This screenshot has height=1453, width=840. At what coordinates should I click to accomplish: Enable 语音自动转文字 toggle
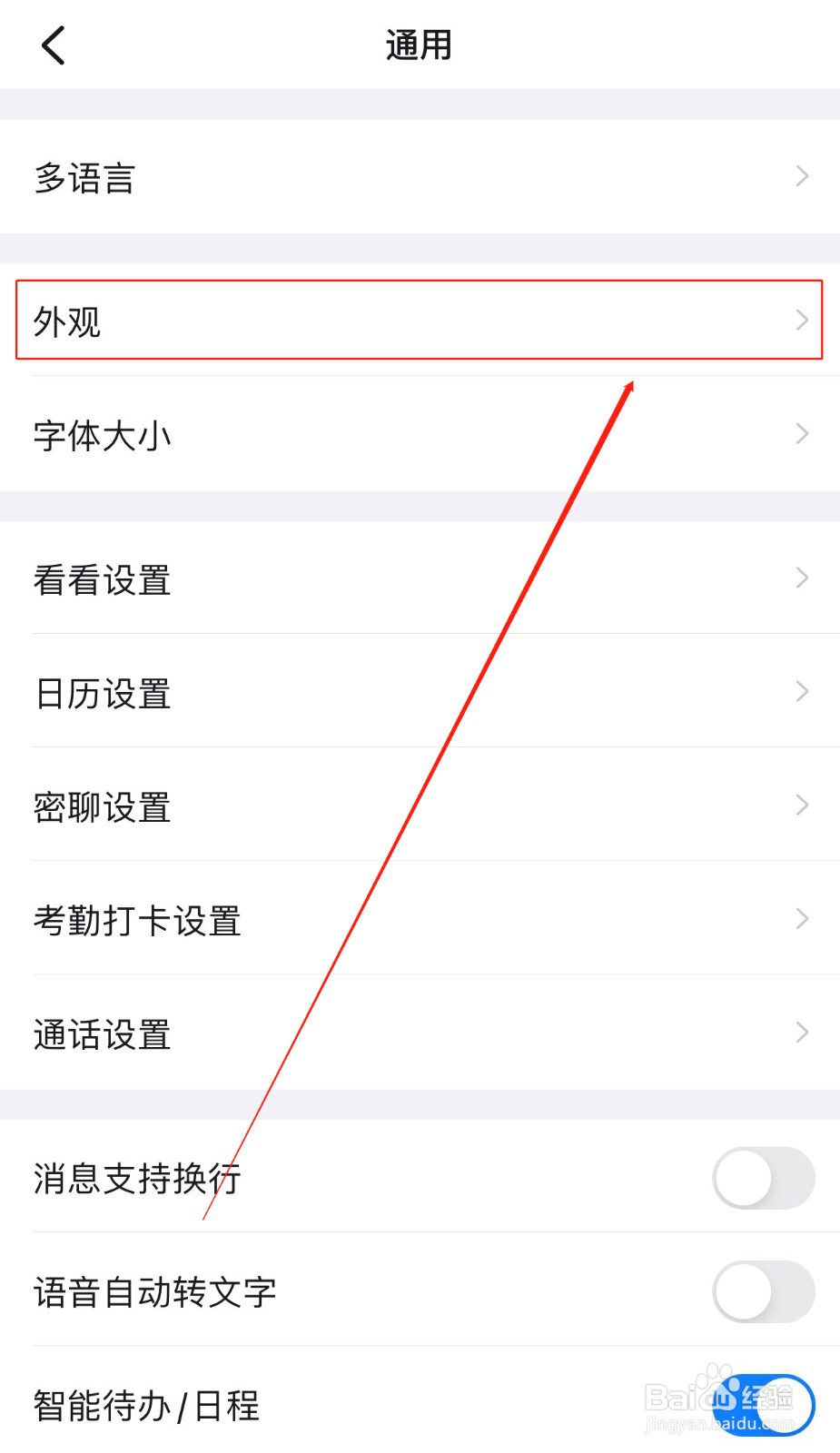click(x=763, y=1291)
